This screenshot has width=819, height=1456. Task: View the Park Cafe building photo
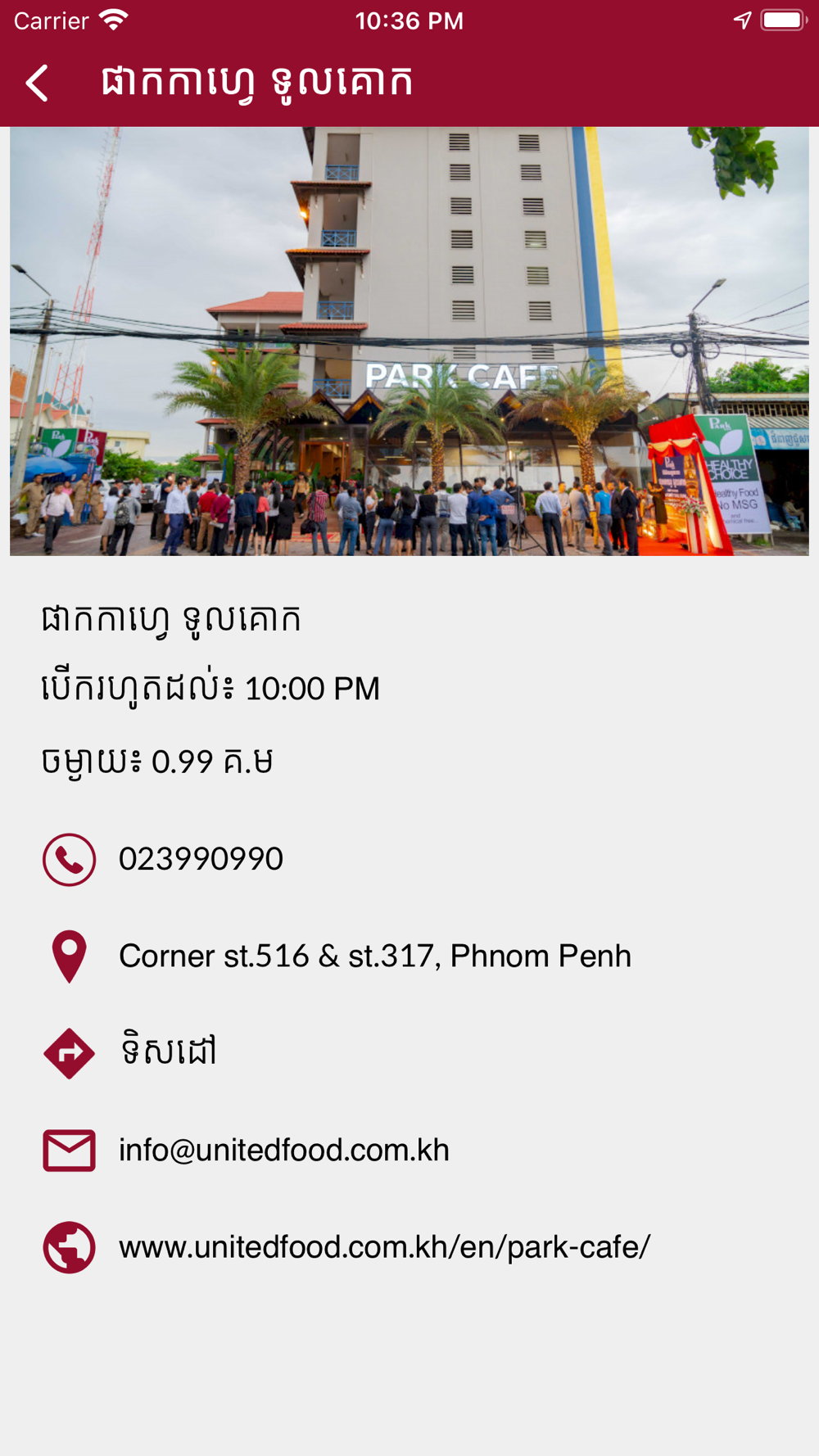click(x=409, y=341)
